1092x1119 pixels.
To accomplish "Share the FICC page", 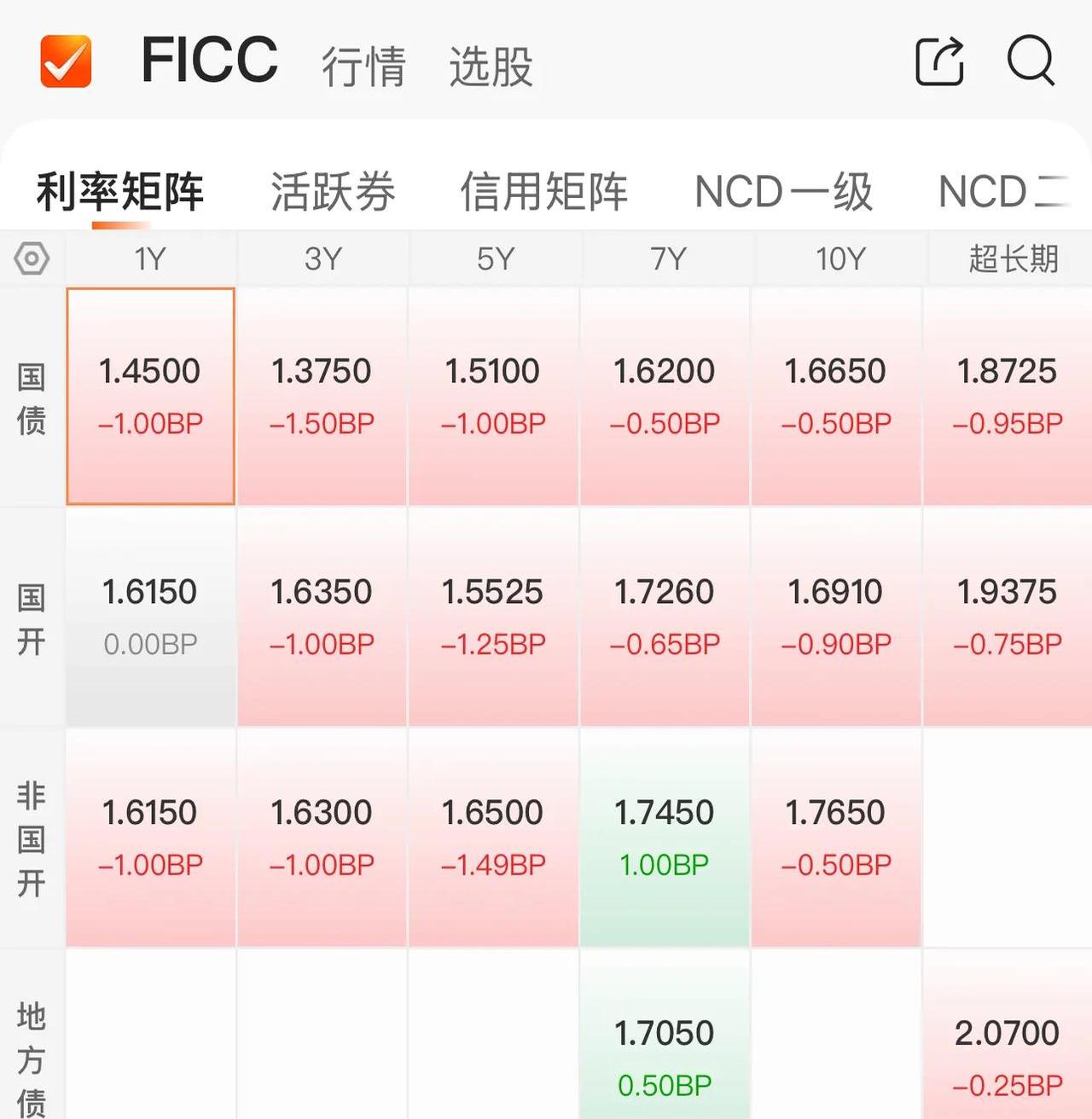I will pyautogui.click(x=939, y=61).
